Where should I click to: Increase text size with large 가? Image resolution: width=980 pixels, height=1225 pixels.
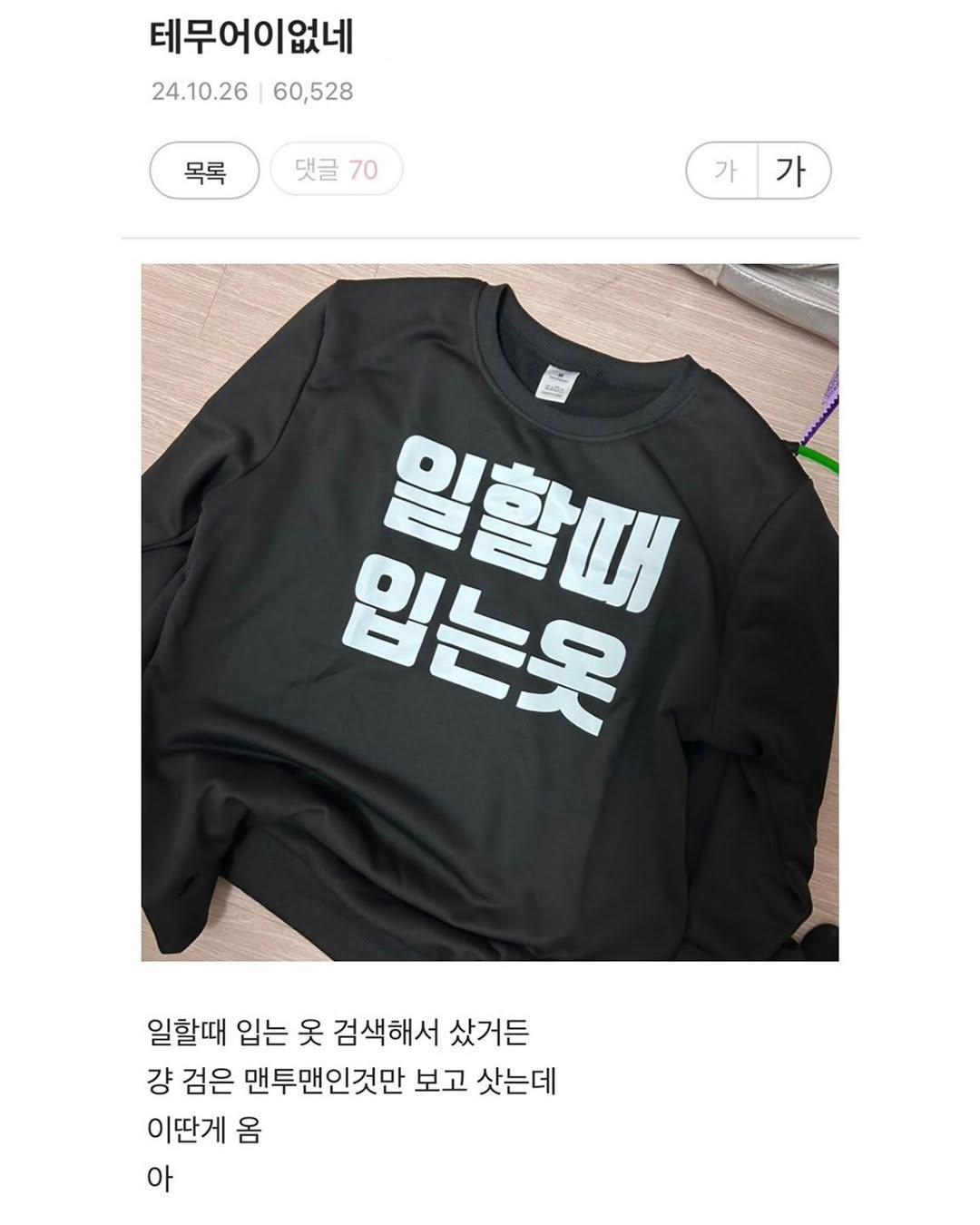[792, 171]
